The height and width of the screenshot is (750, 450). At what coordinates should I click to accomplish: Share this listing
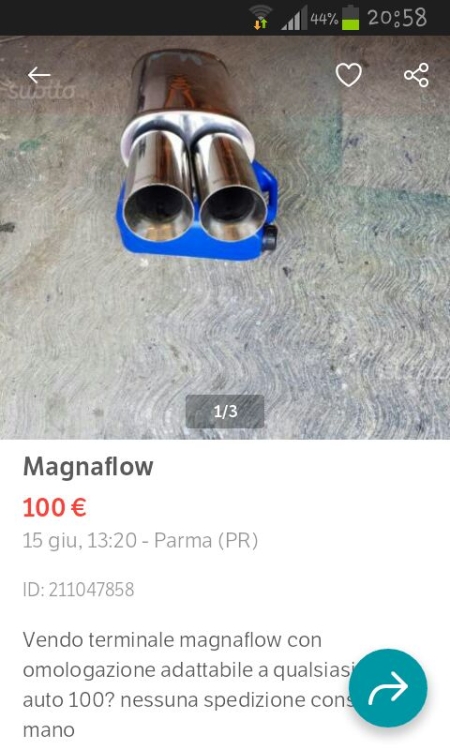pyautogui.click(x=417, y=75)
